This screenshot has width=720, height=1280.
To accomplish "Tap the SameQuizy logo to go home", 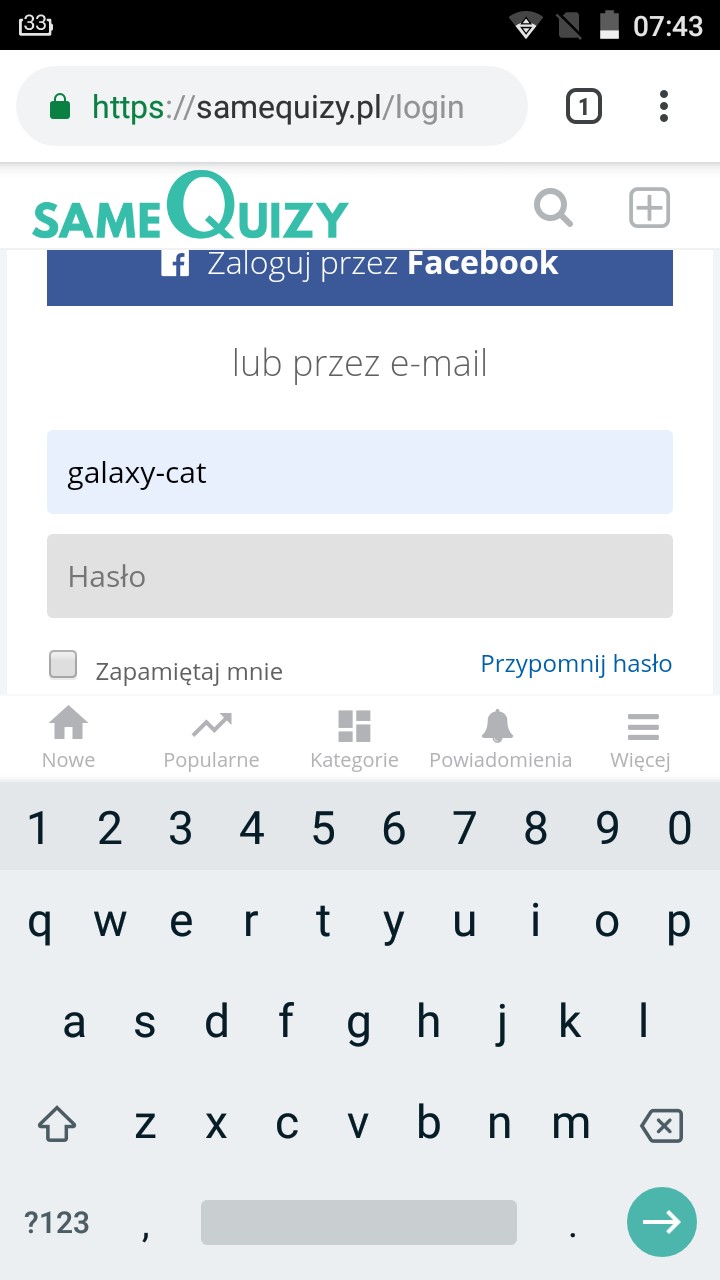I will point(190,208).
